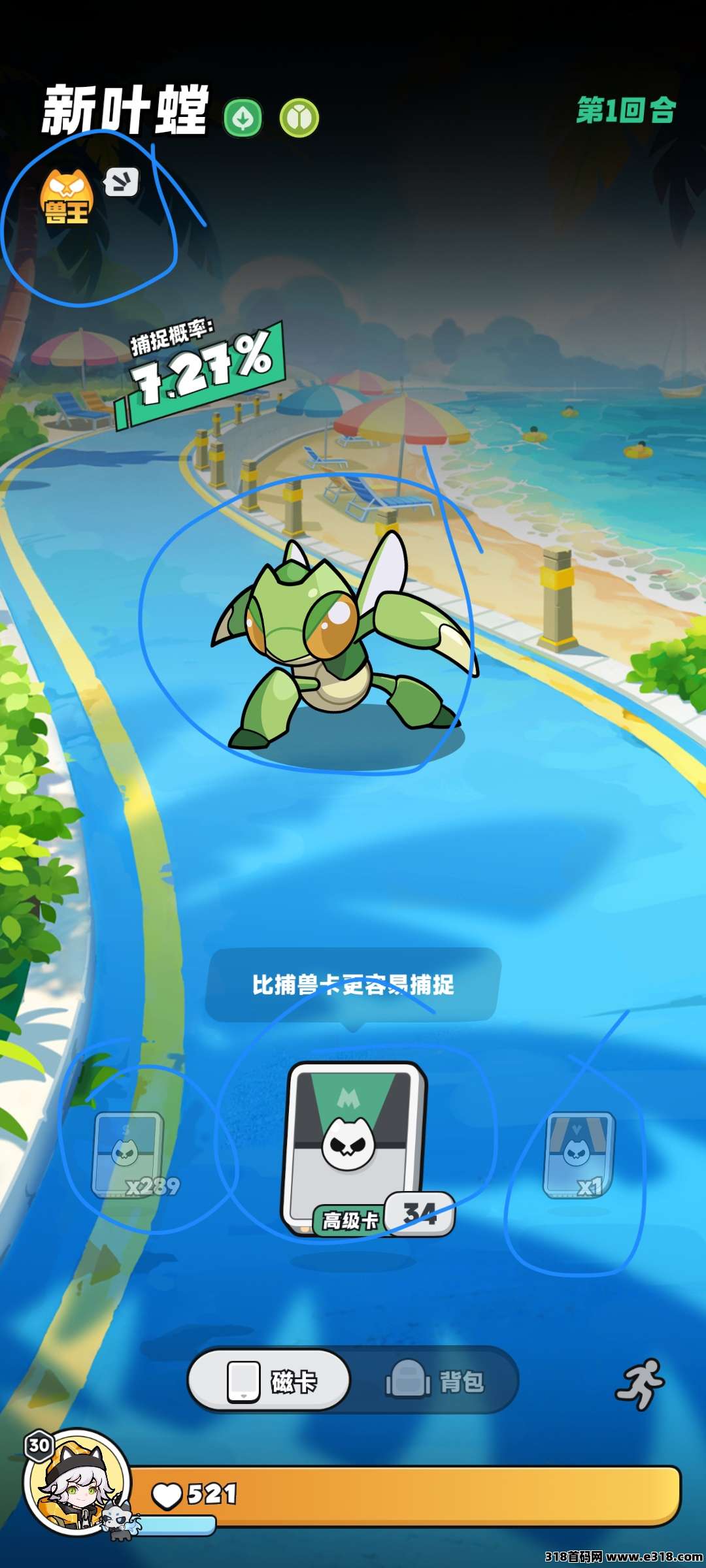Viewport: 706px width, 1568px height.
Task: View the green leaf type icon
Action: (x=243, y=118)
